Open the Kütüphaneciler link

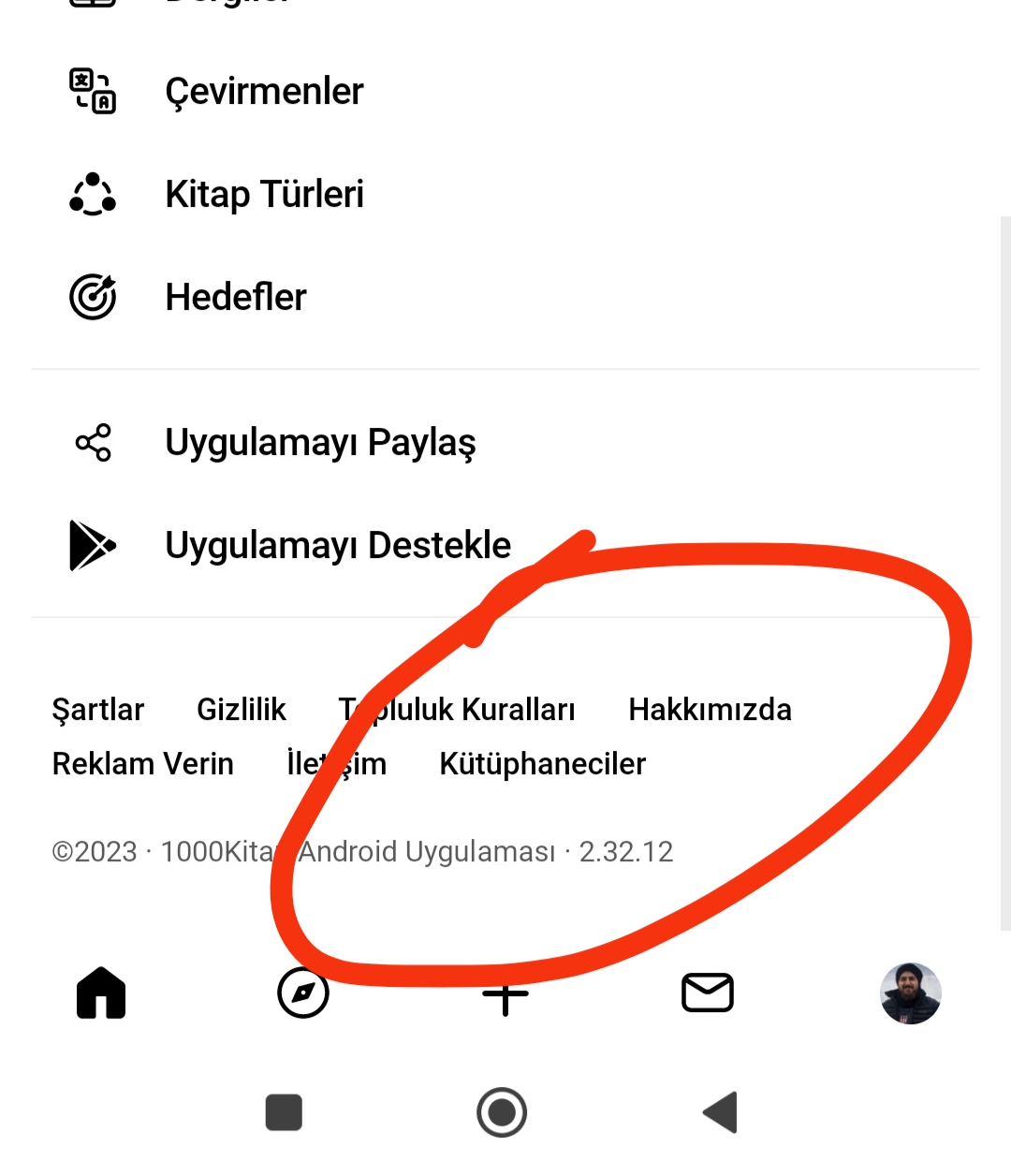542,764
